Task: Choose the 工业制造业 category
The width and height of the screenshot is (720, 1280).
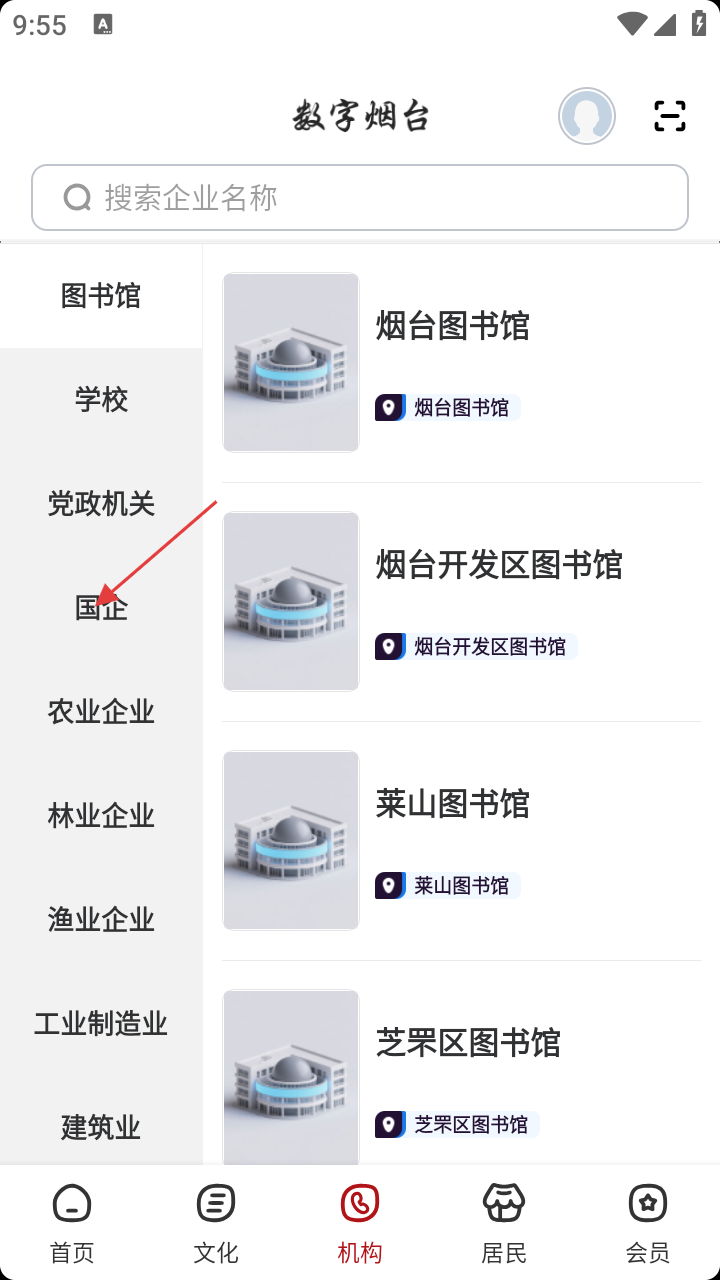Action: pos(101,1024)
